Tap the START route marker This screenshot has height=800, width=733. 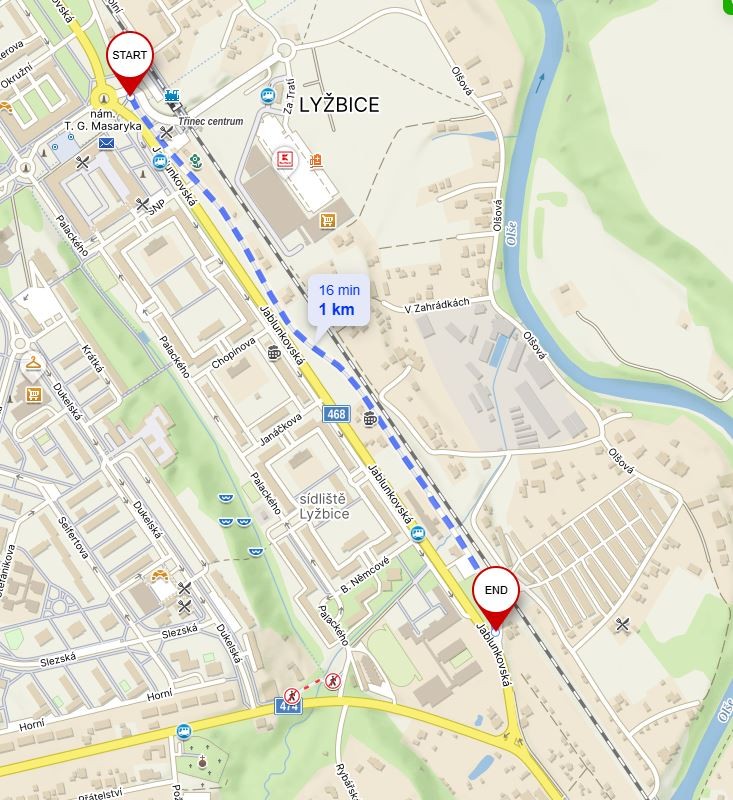(129, 56)
